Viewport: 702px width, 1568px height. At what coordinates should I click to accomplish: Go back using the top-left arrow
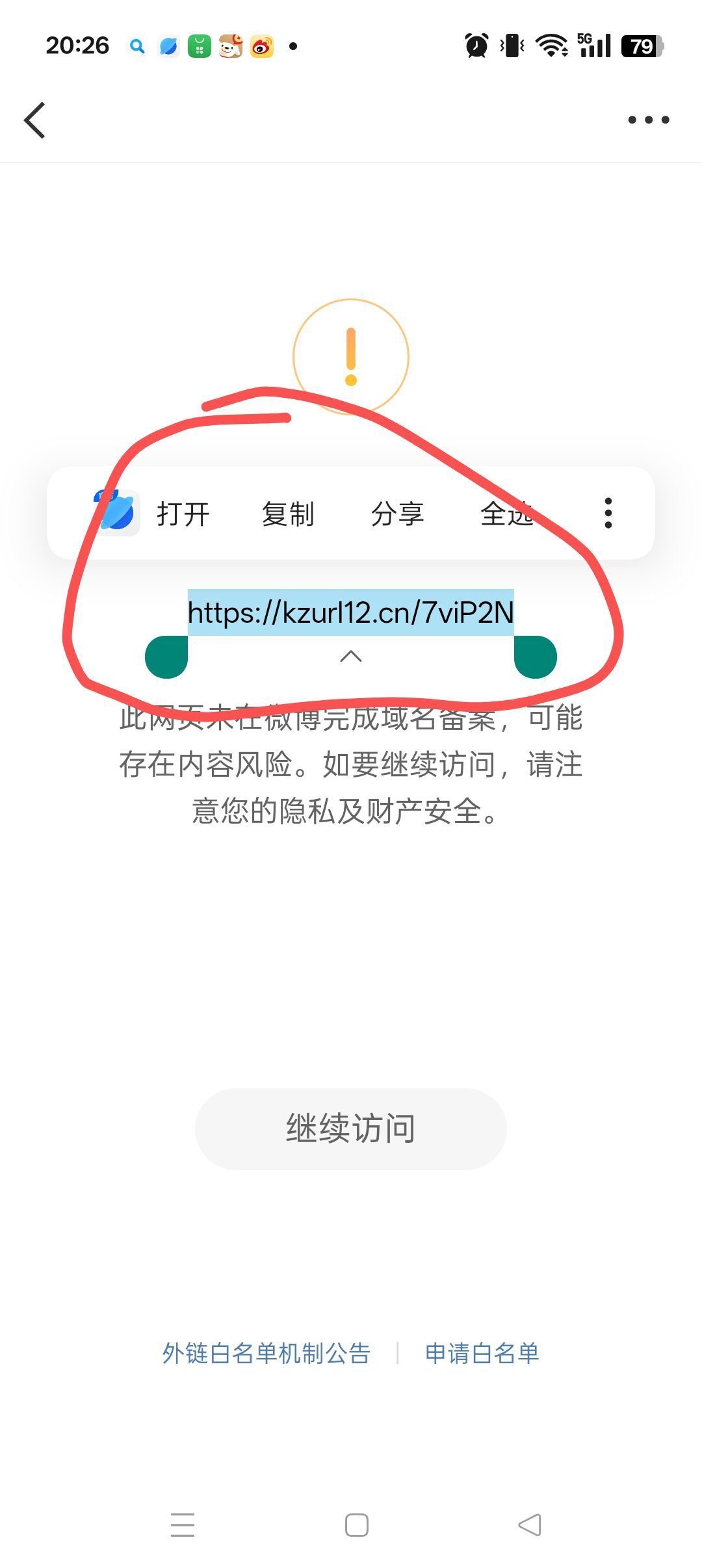(x=35, y=120)
